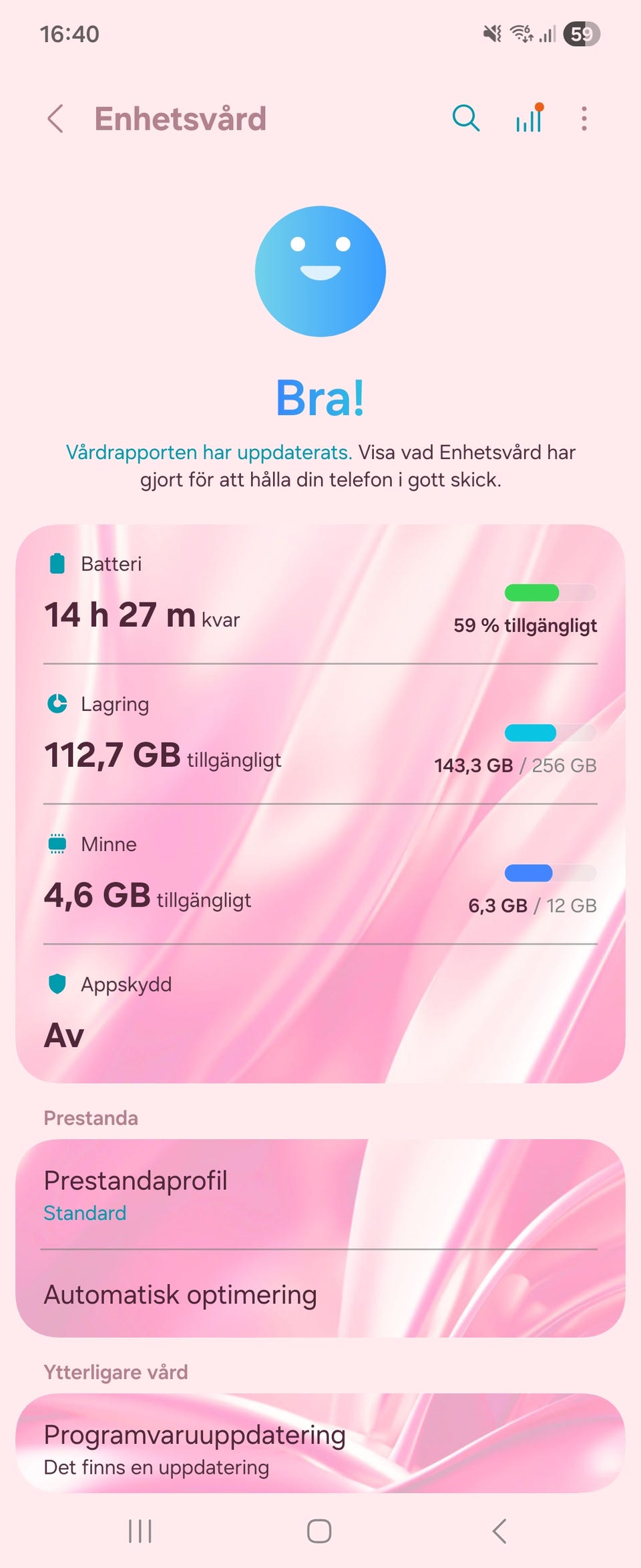The image size is (641, 1568).
Task: Tap the blue smiley status face
Action: coord(320,270)
